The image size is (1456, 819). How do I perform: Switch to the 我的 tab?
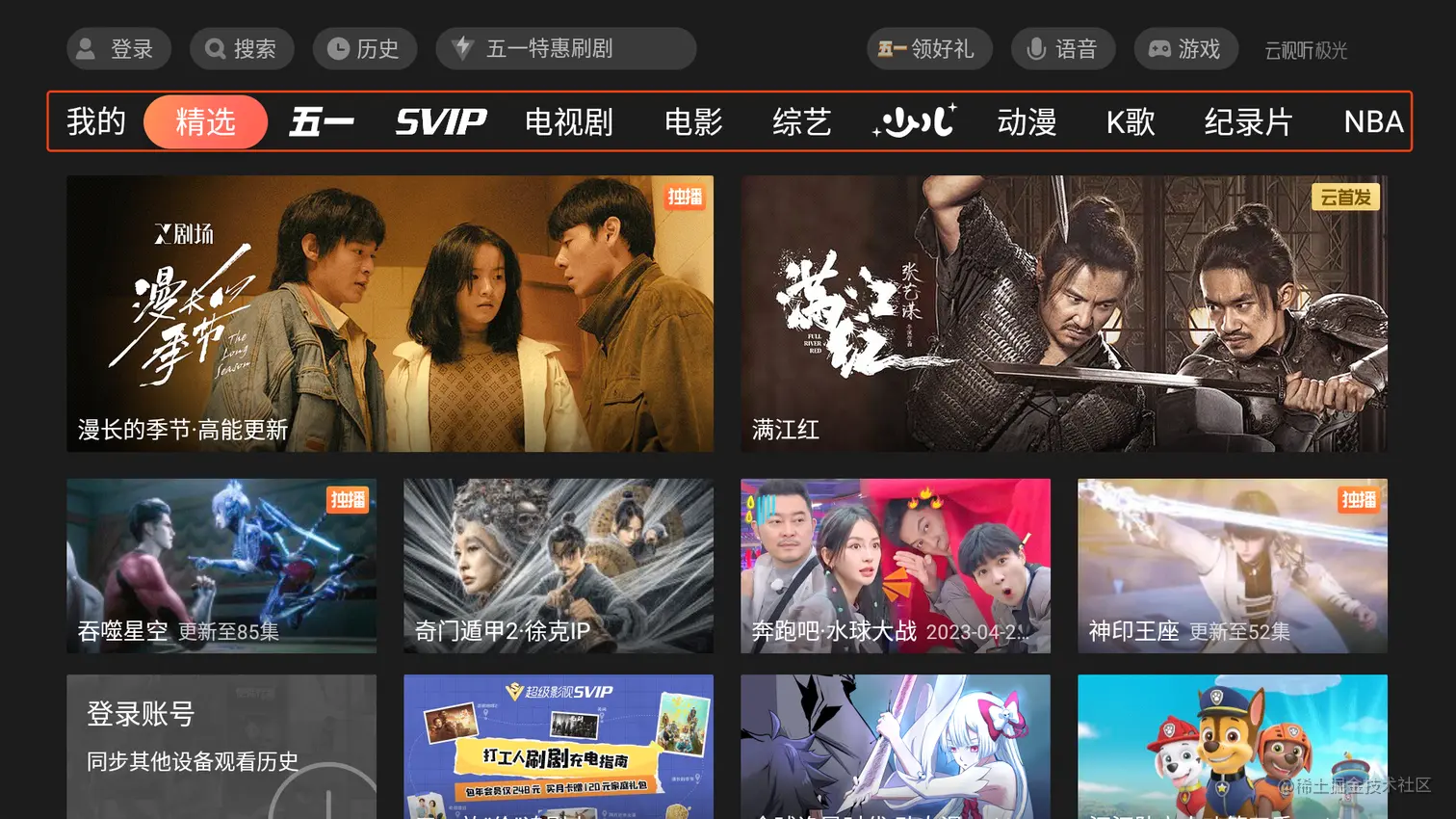(x=96, y=122)
